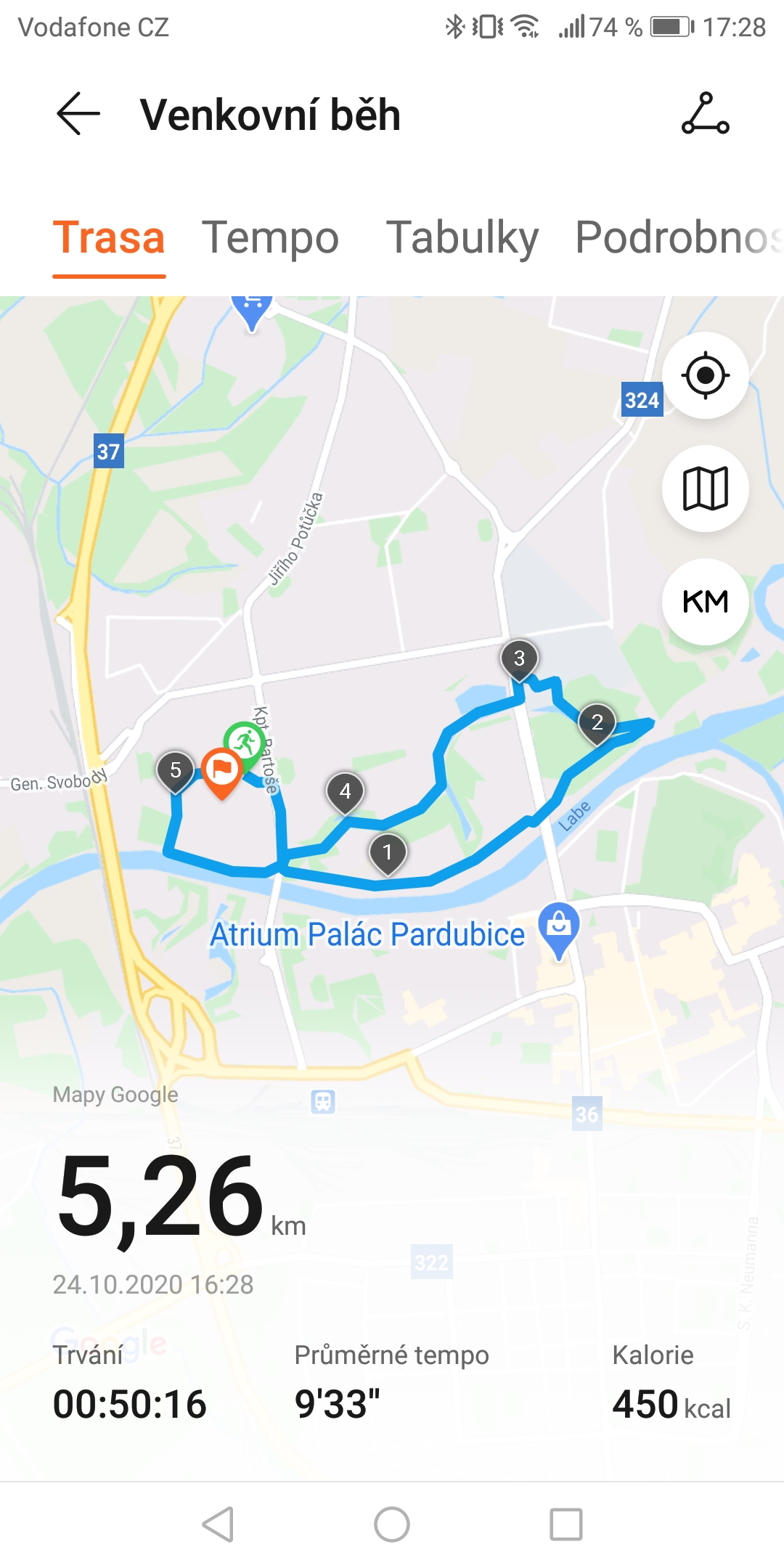Viewport: 784px width, 1568px height.
Task: Switch to the Tempo tab
Action: pos(270,237)
